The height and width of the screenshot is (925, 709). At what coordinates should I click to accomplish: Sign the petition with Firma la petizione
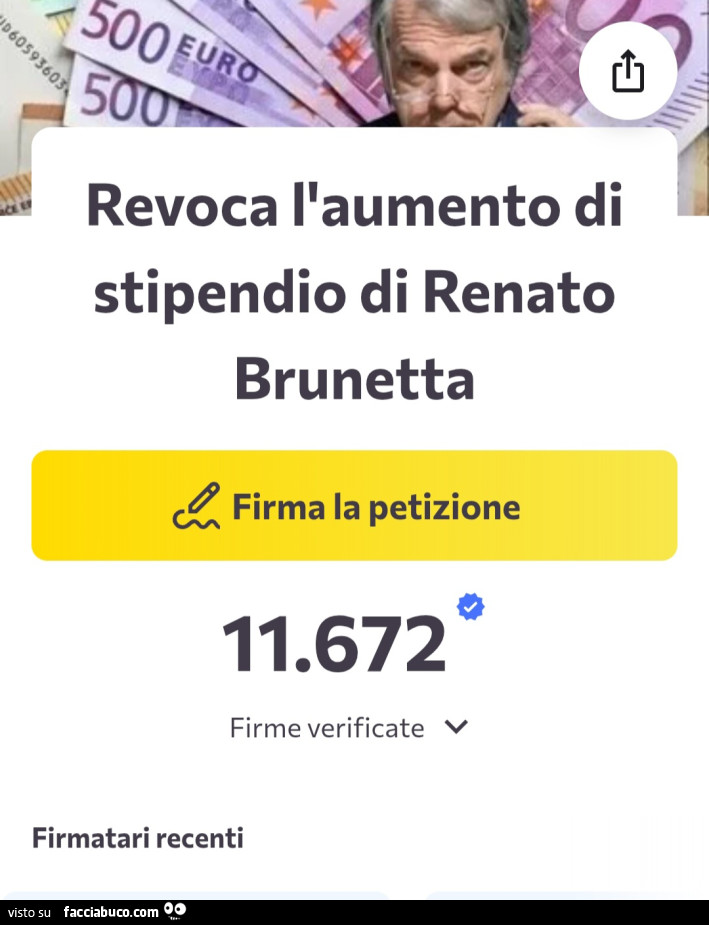coord(354,506)
